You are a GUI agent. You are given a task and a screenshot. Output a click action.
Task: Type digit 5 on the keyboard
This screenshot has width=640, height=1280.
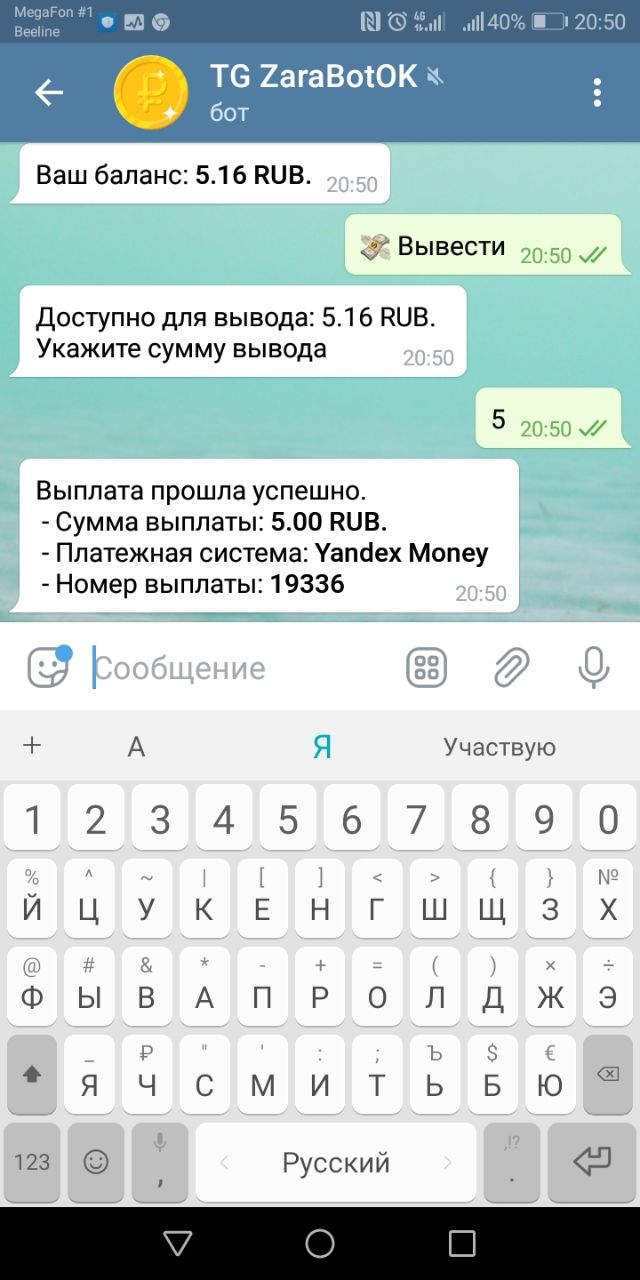click(x=288, y=820)
